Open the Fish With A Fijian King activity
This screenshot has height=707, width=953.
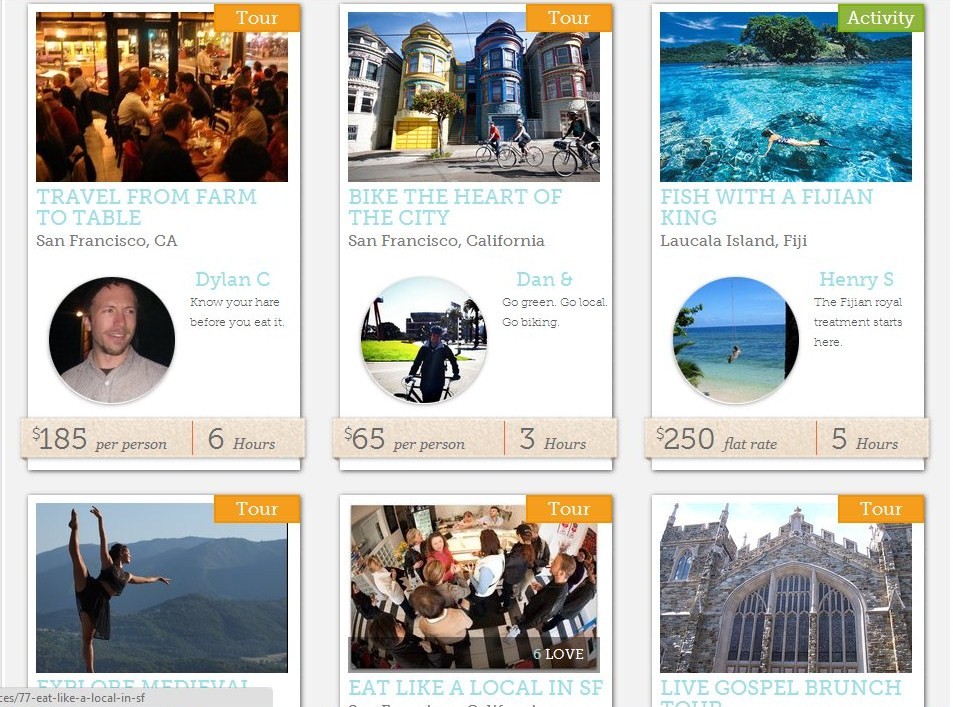pos(785,97)
